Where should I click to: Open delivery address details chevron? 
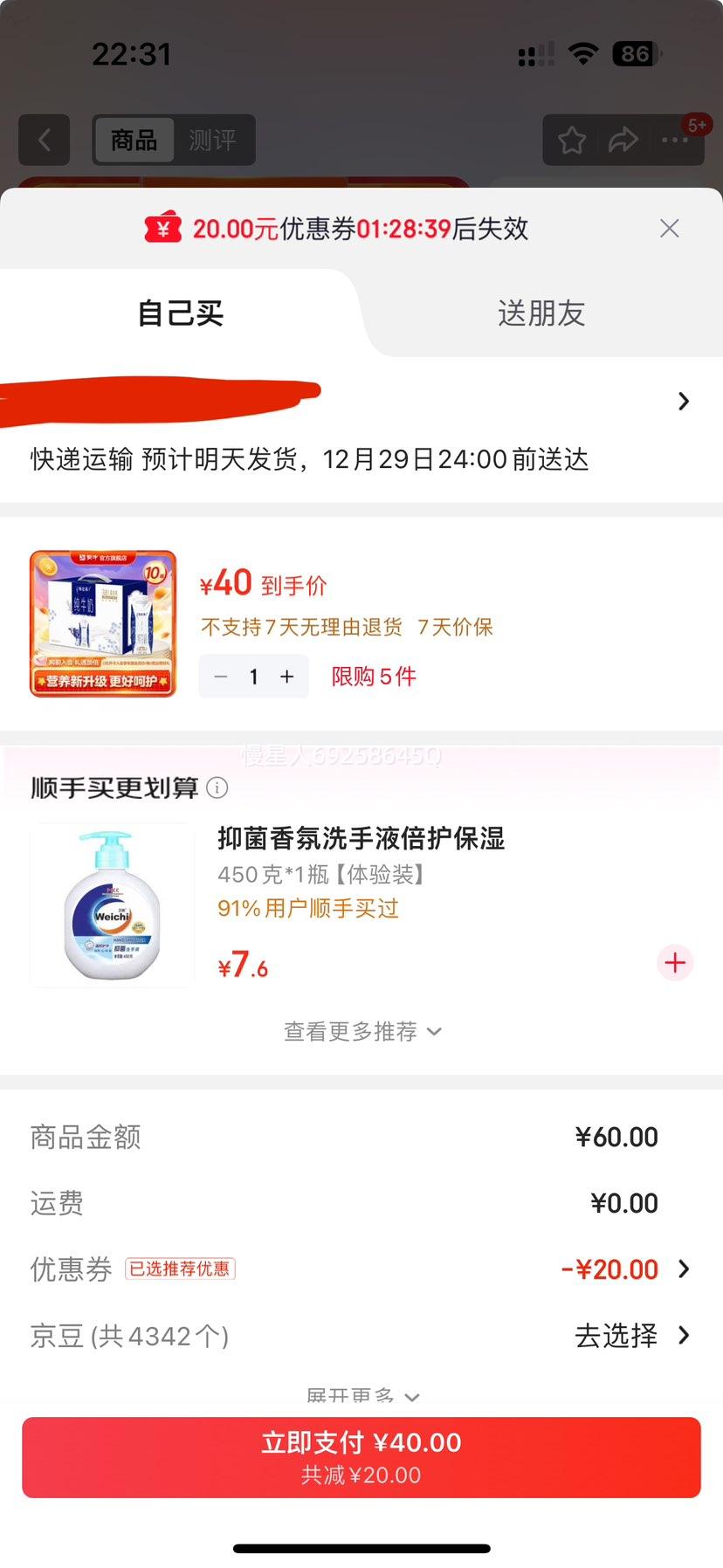coord(683,401)
